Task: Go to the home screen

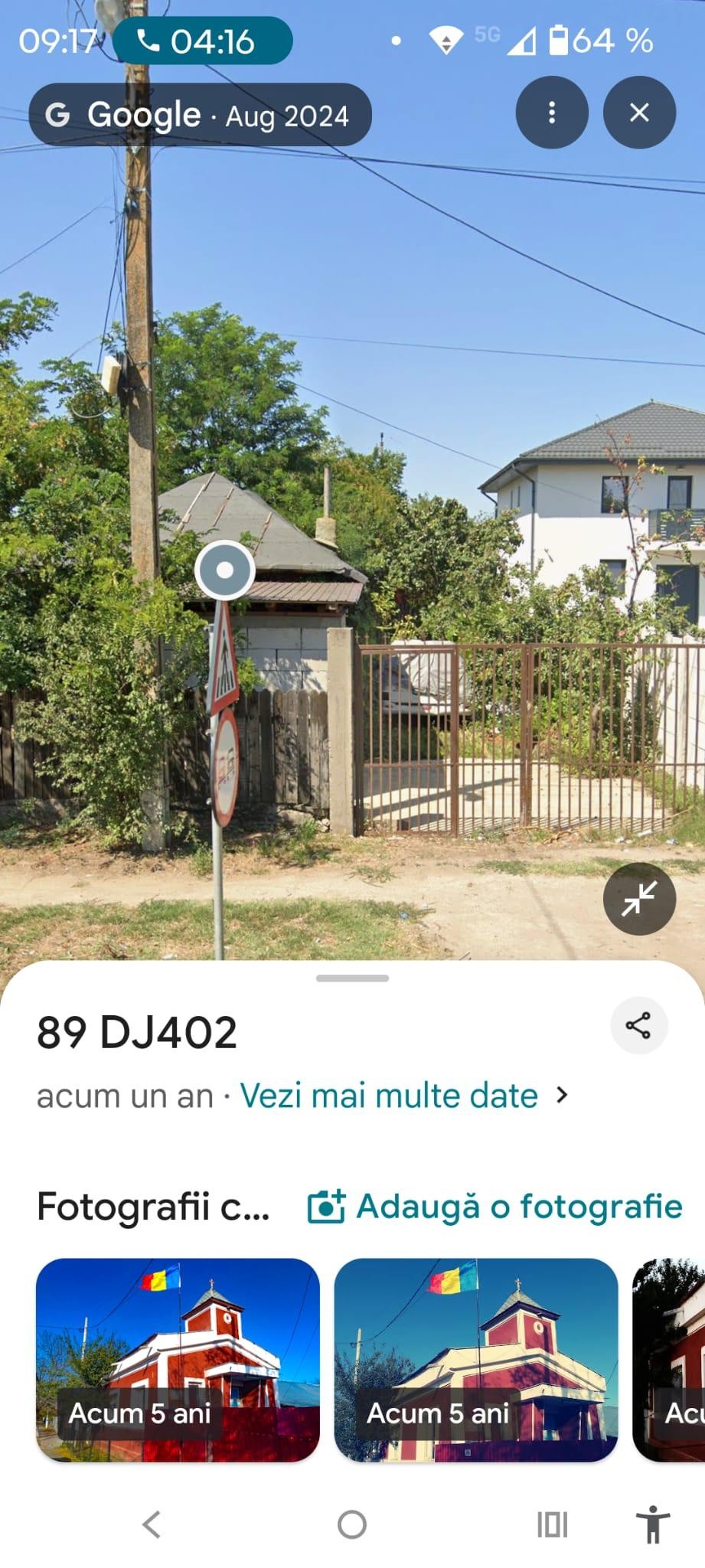Action: point(352,1524)
